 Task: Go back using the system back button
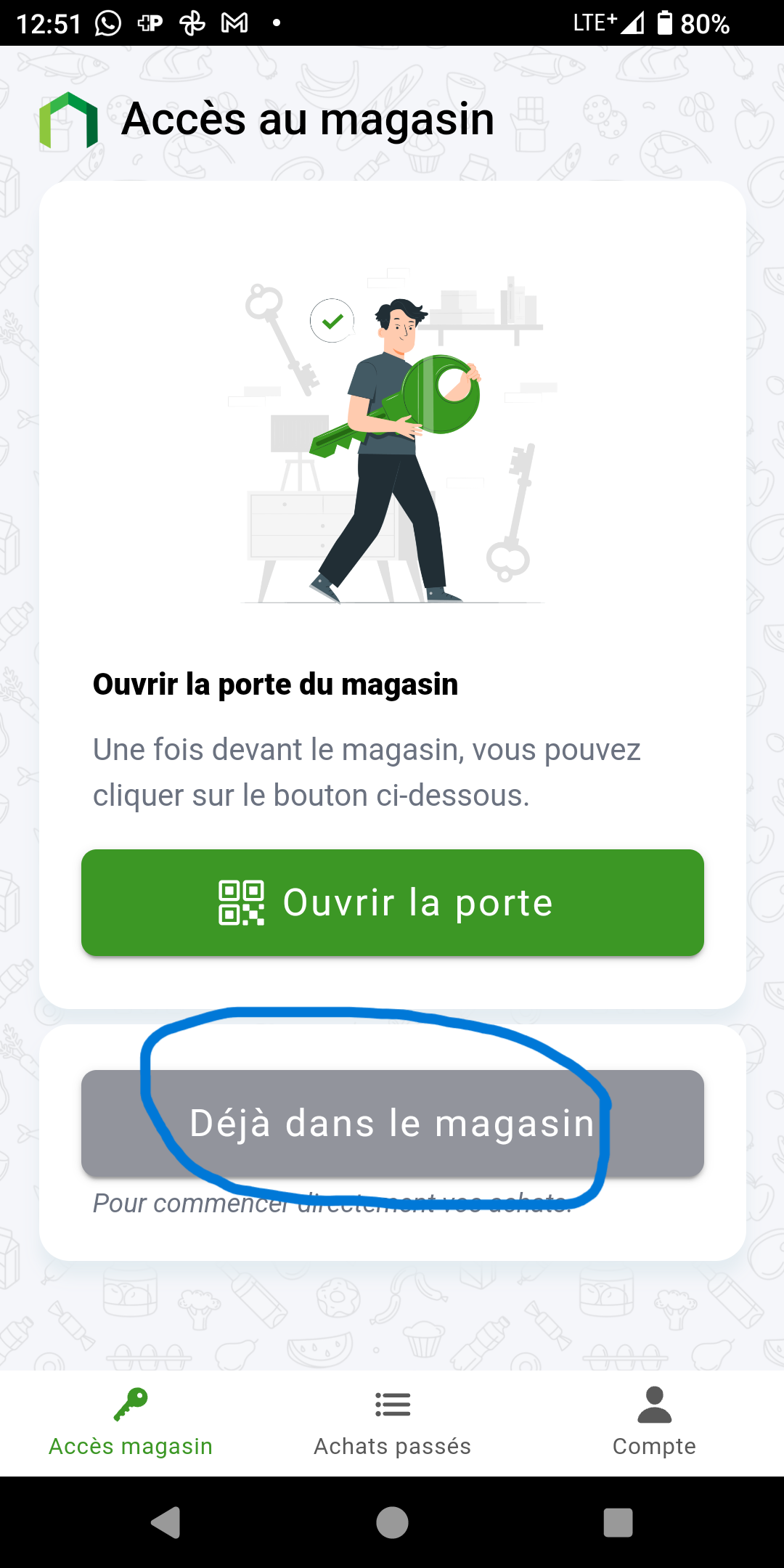click(x=166, y=1522)
